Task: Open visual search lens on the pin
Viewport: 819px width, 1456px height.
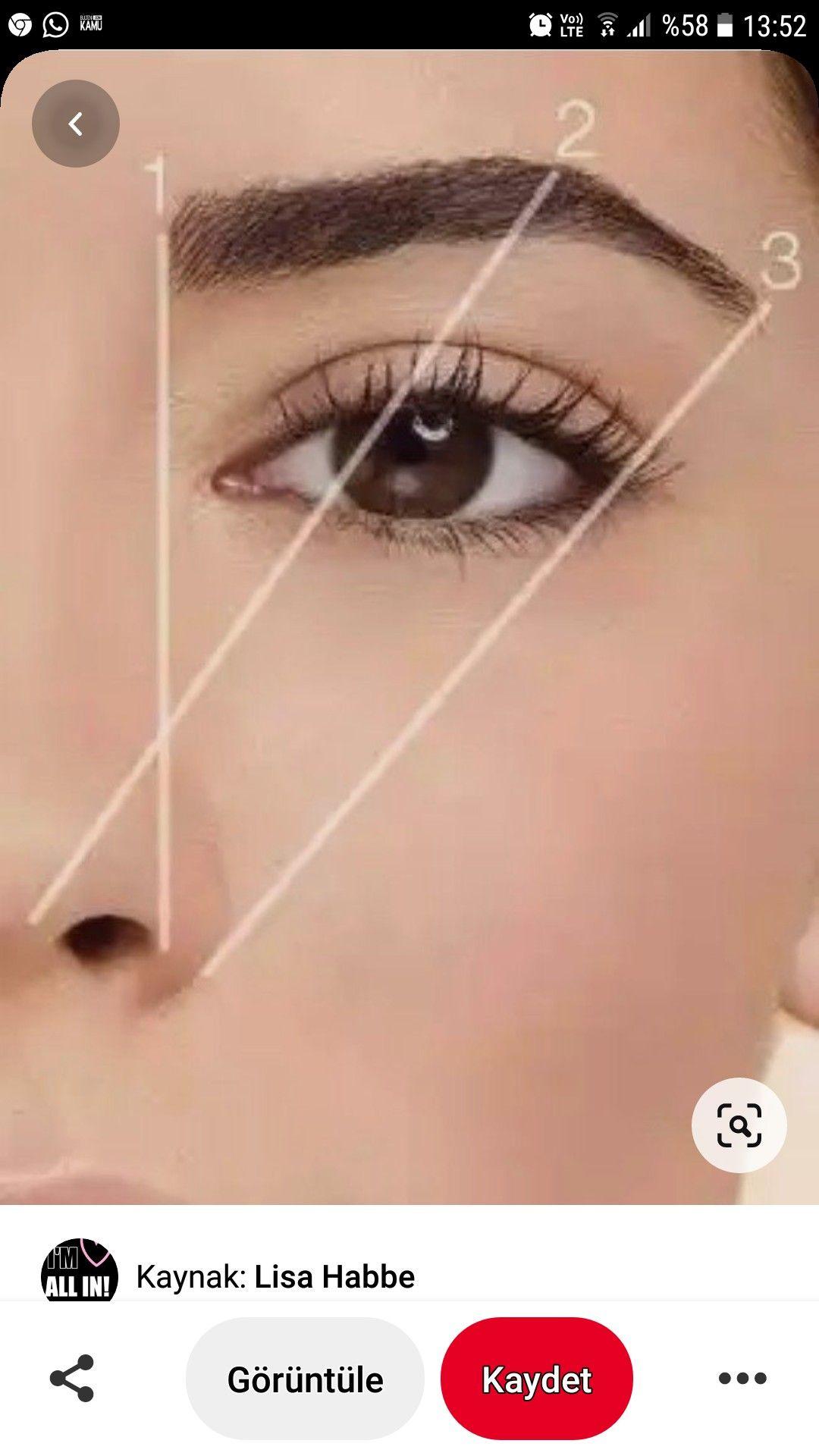Action: [x=739, y=1125]
